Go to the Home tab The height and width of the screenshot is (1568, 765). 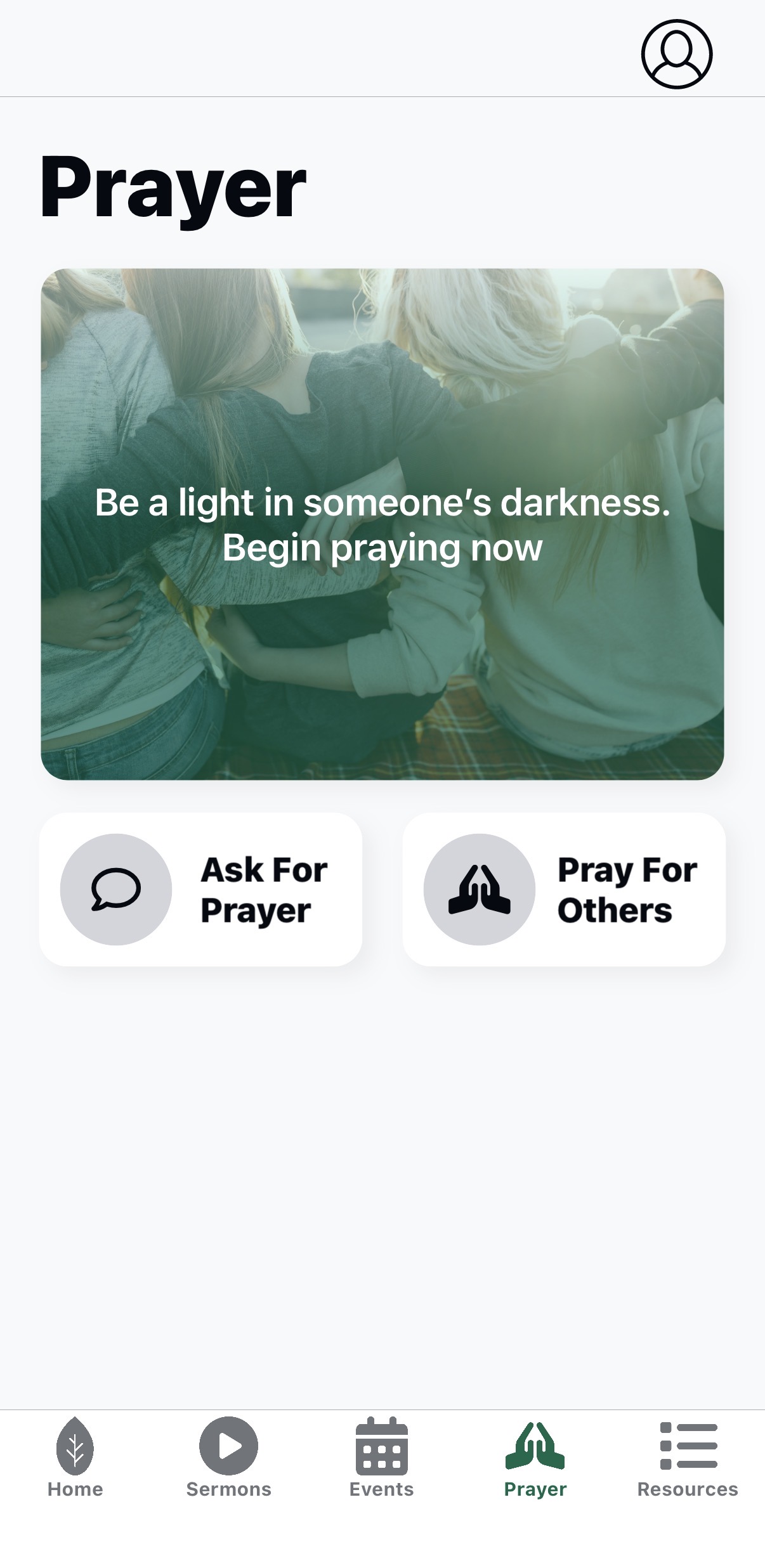click(x=75, y=1457)
